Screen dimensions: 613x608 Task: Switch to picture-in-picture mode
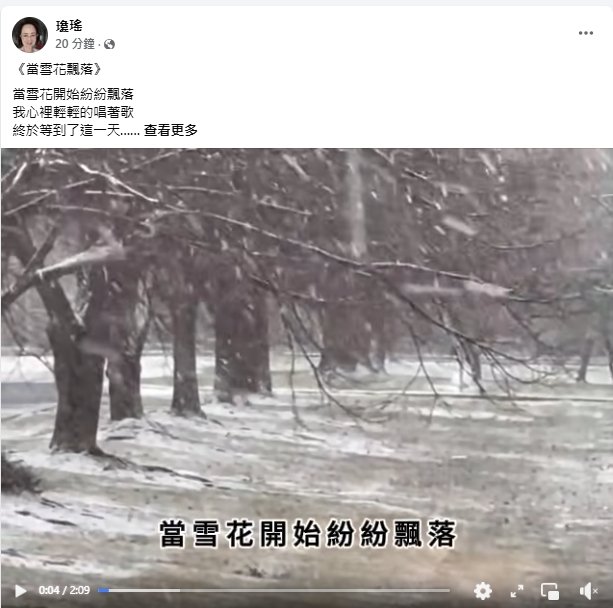[x=550, y=591]
